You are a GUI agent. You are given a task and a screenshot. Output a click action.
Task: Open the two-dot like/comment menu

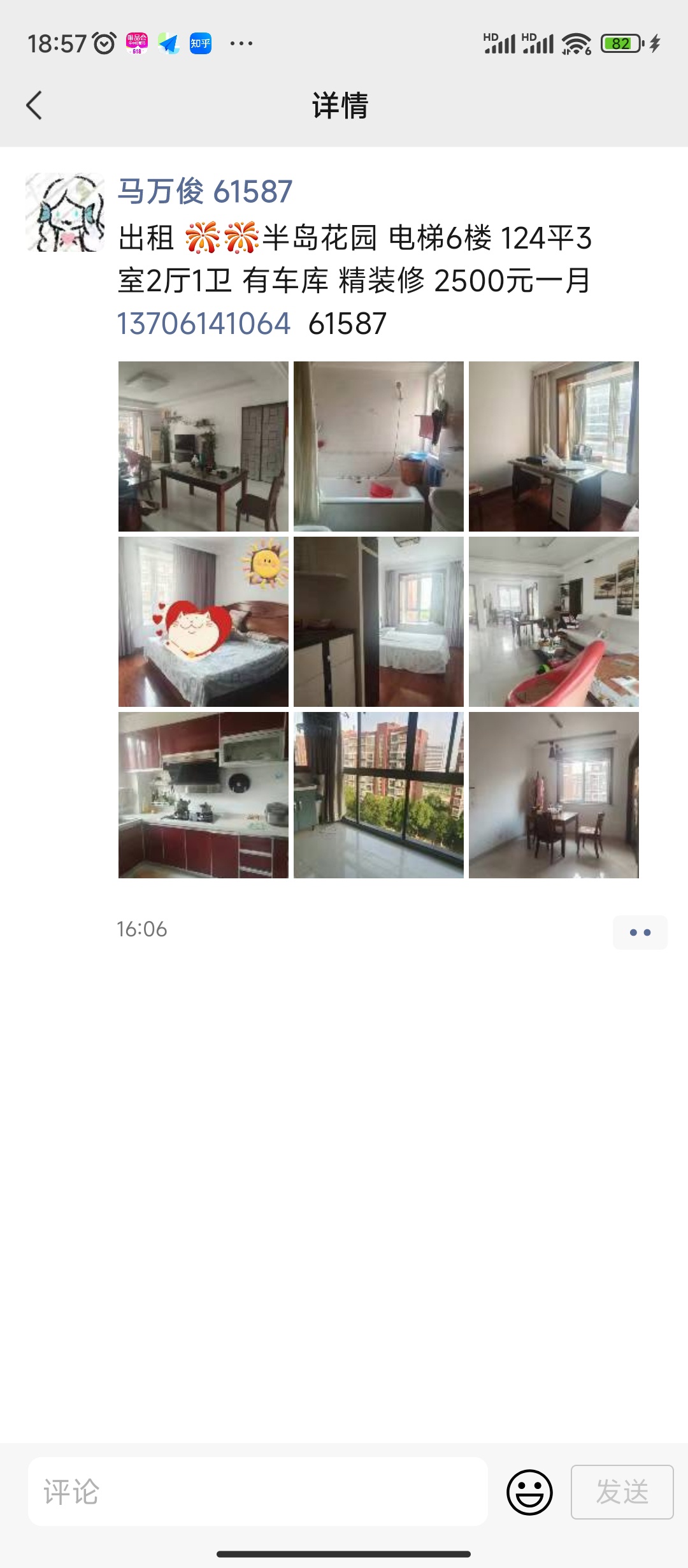pos(640,932)
